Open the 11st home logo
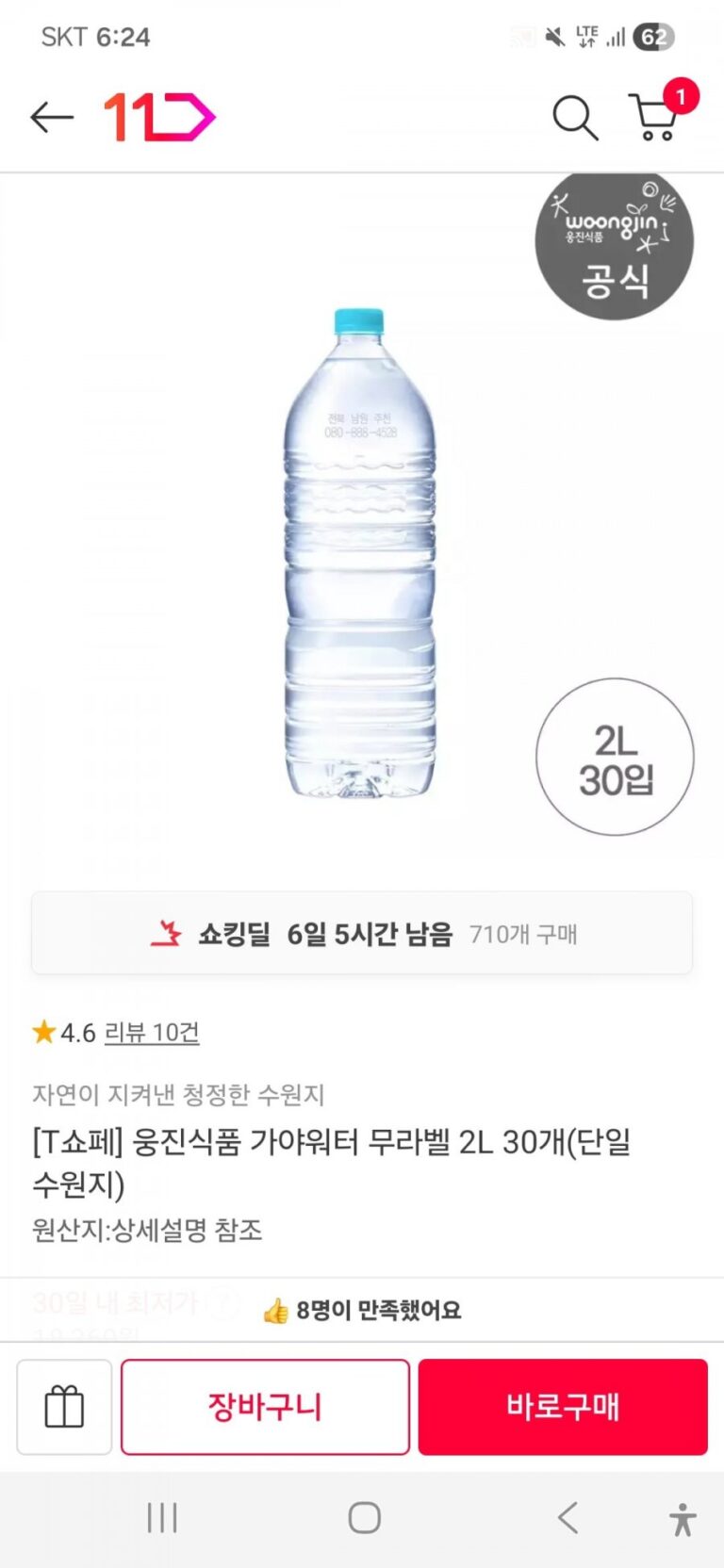The image size is (724, 1568). click(x=159, y=117)
